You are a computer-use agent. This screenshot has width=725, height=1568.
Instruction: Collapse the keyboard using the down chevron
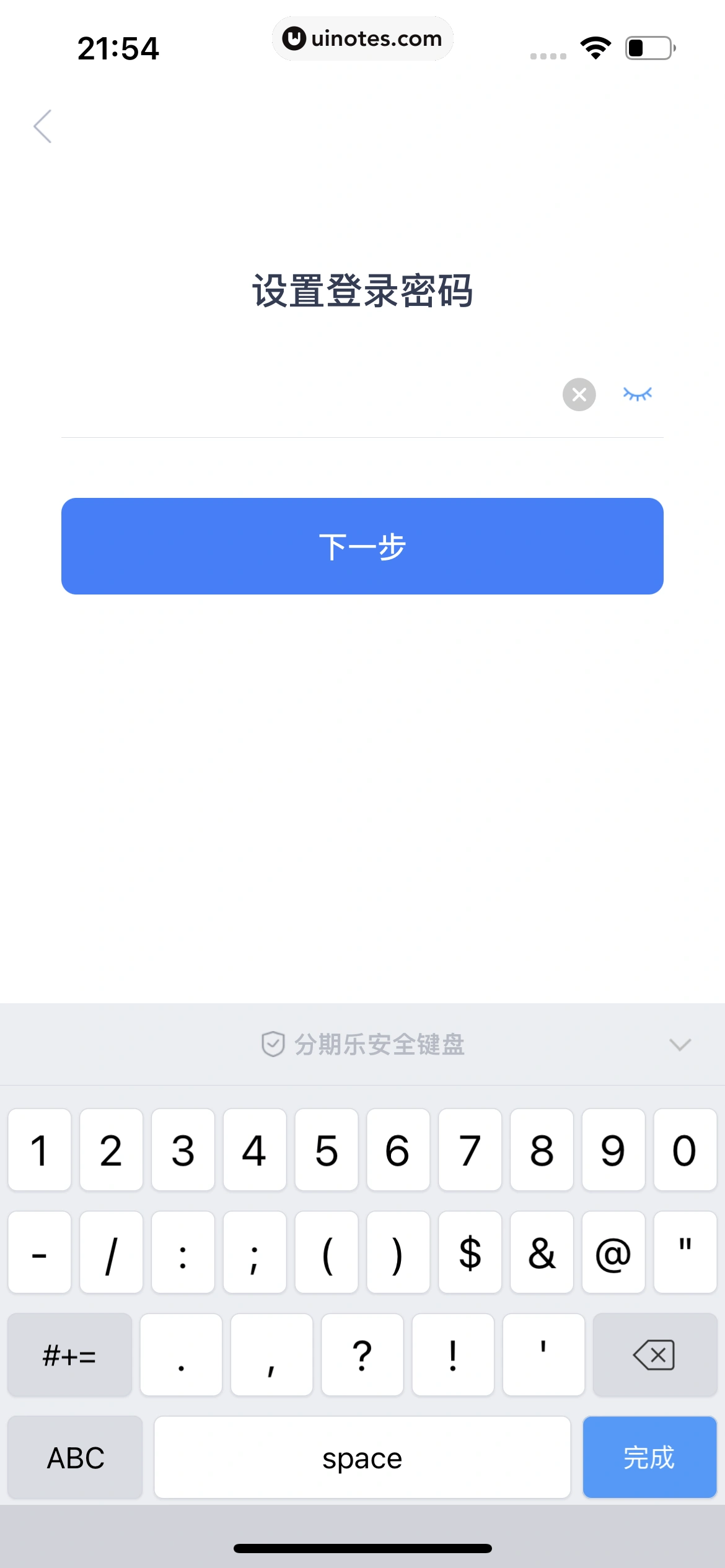click(680, 1045)
